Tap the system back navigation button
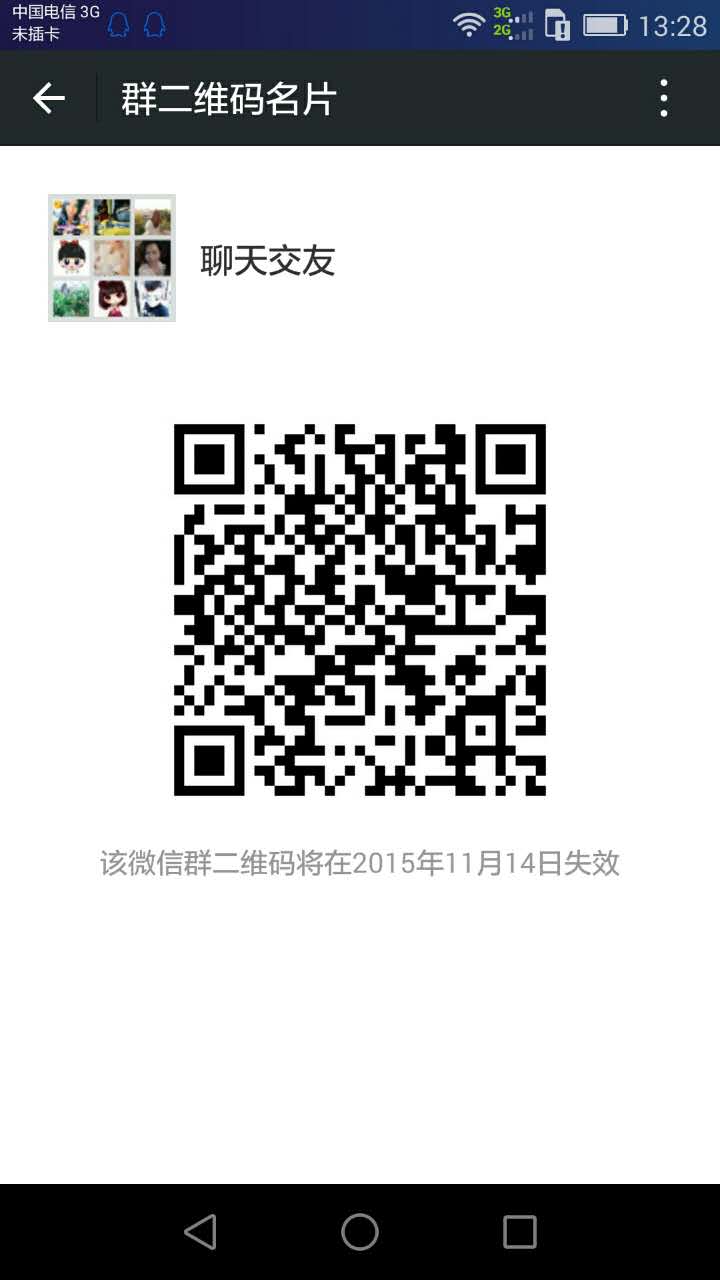 (x=200, y=1232)
